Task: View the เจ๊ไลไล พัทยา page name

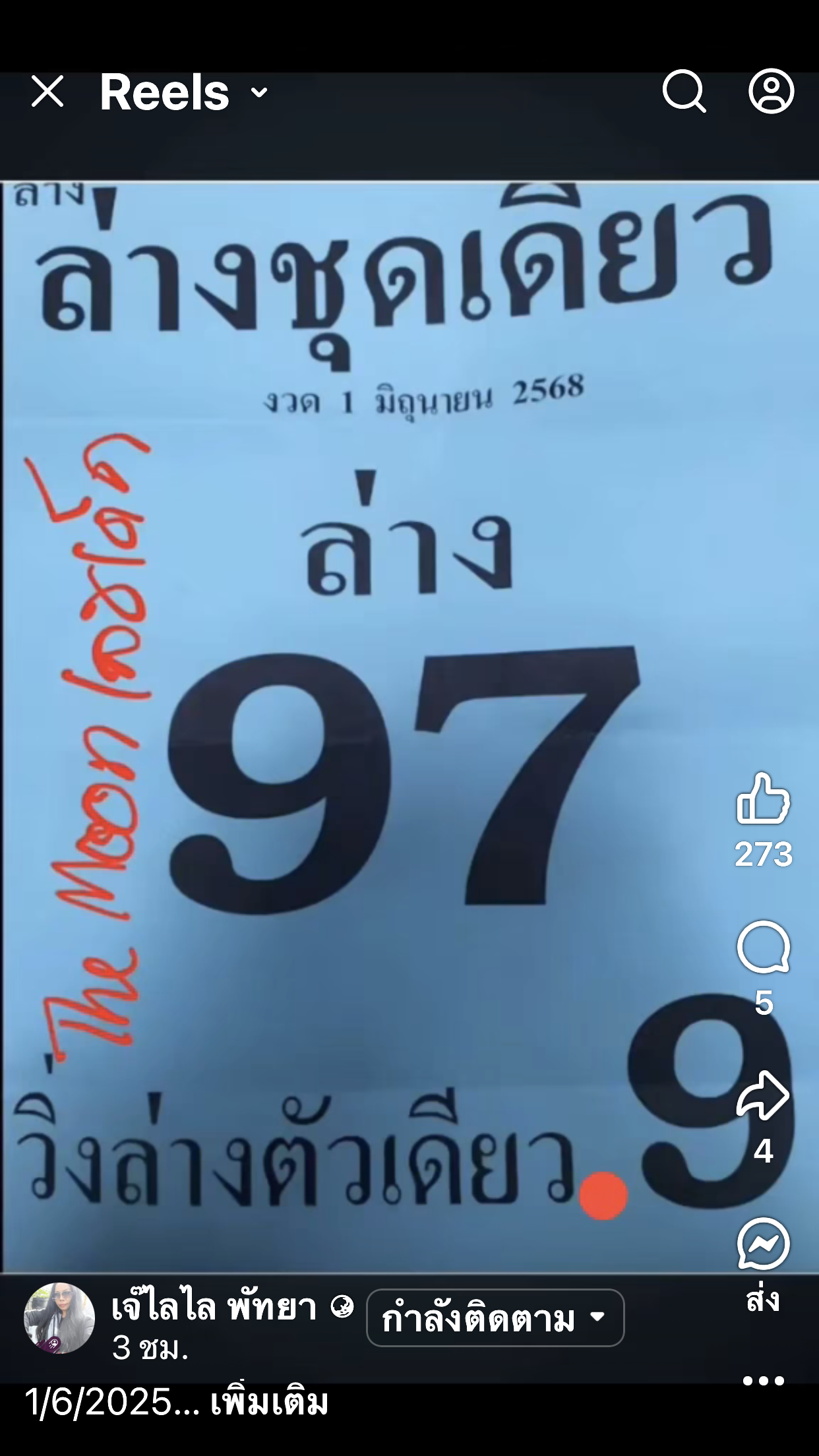Action: pyautogui.click(x=214, y=1306)
